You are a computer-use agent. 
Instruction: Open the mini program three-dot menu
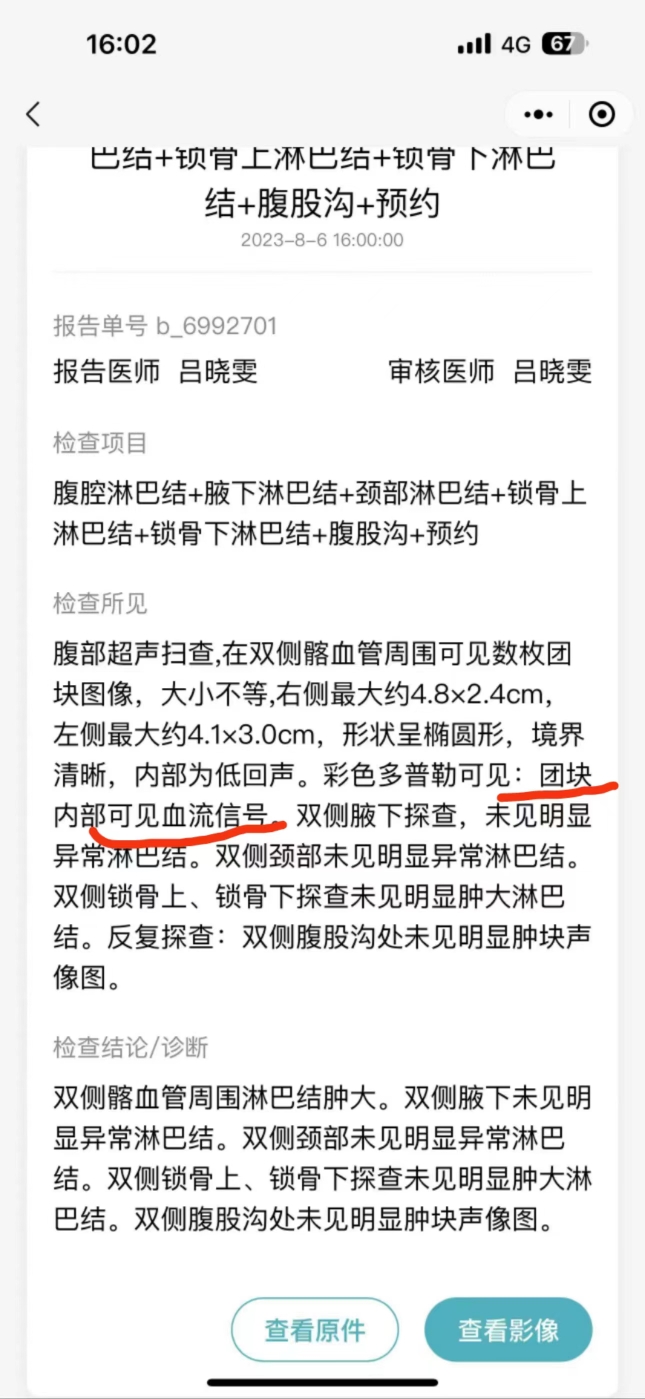[x=545, y=115]
